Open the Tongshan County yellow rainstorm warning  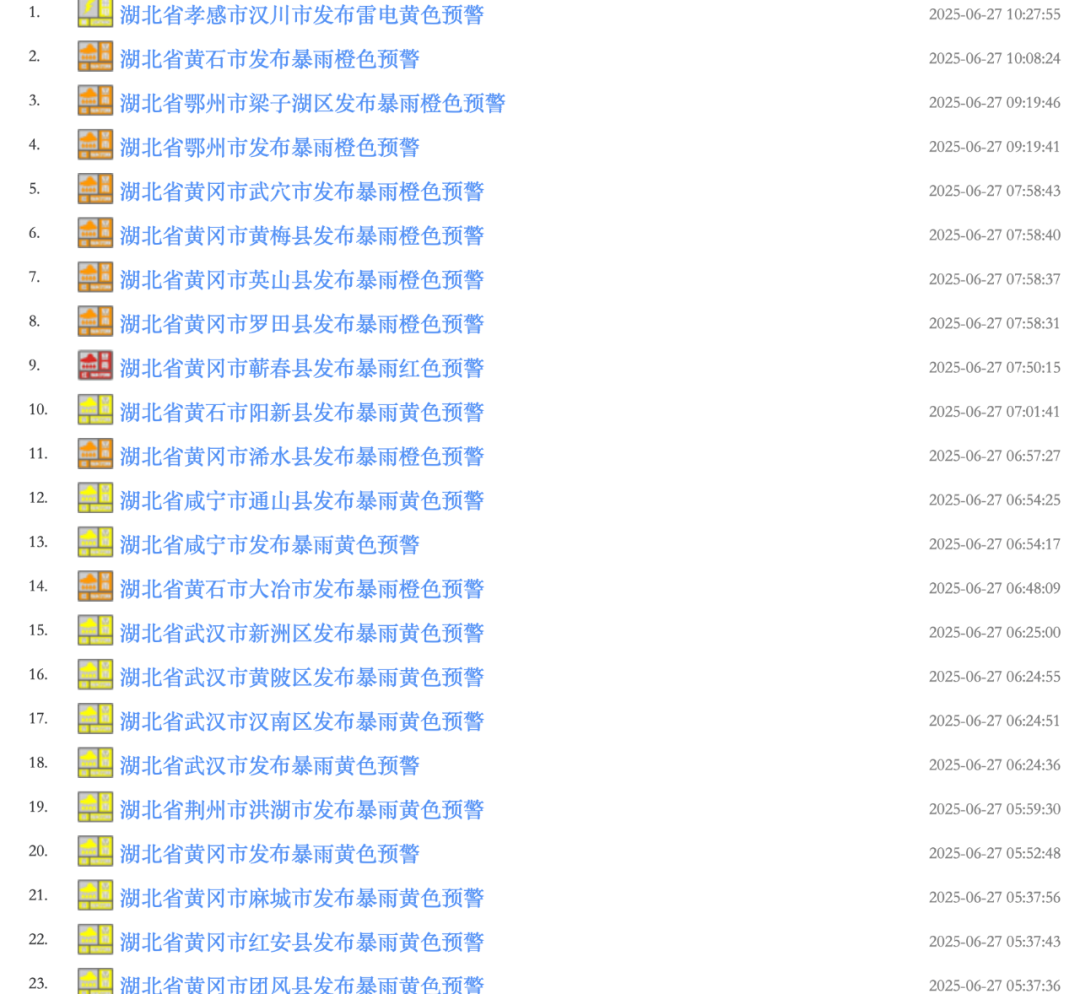point(301,499)
